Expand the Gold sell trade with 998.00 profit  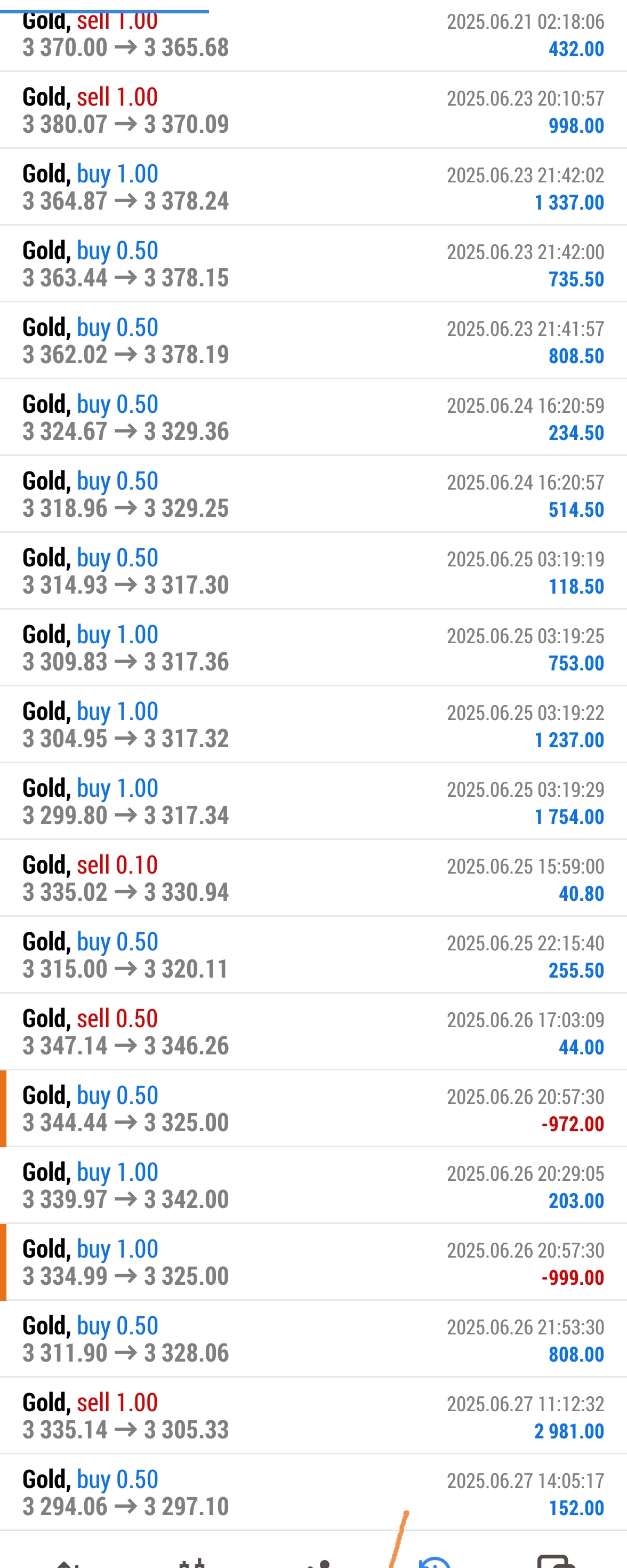point(313,111)
